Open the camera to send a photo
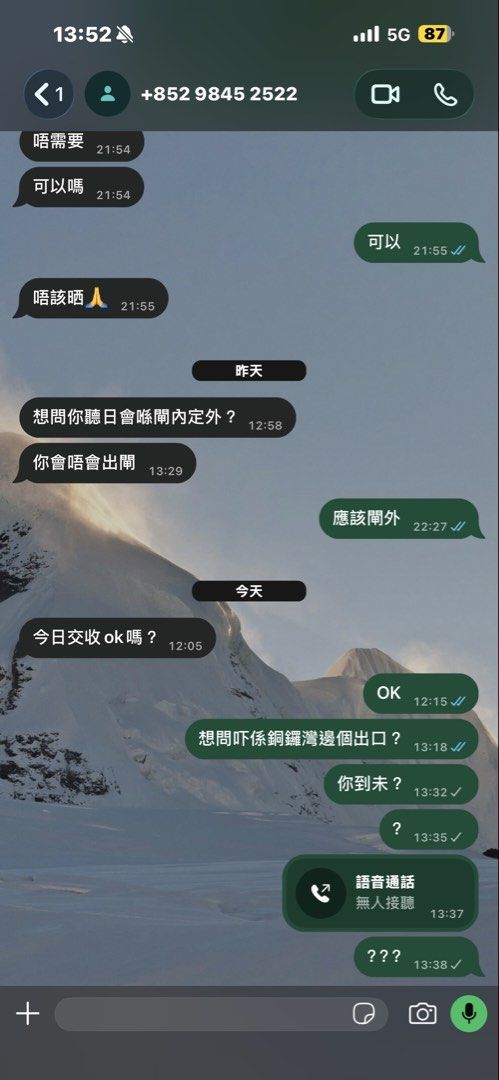 click(422, 1014)
